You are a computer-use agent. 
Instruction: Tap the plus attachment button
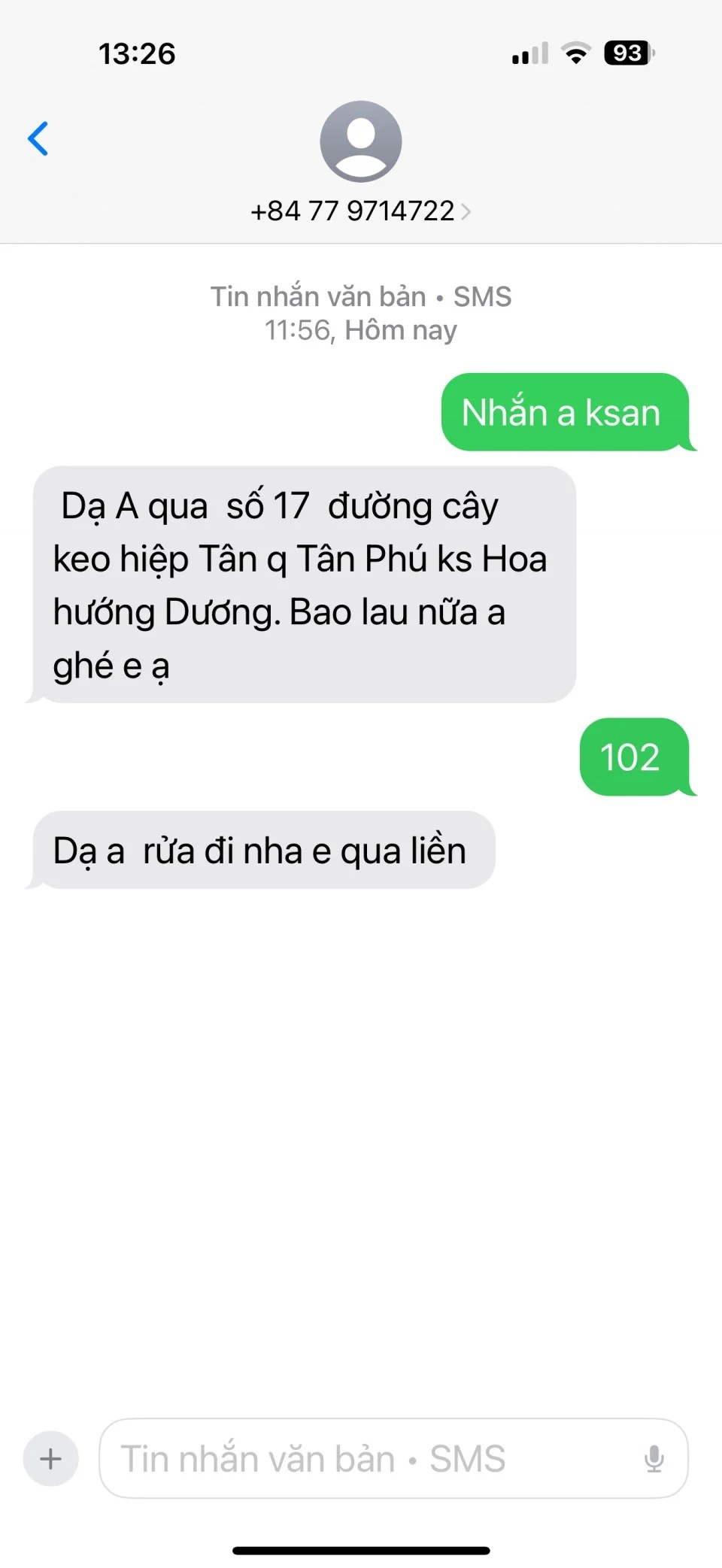50,1459
